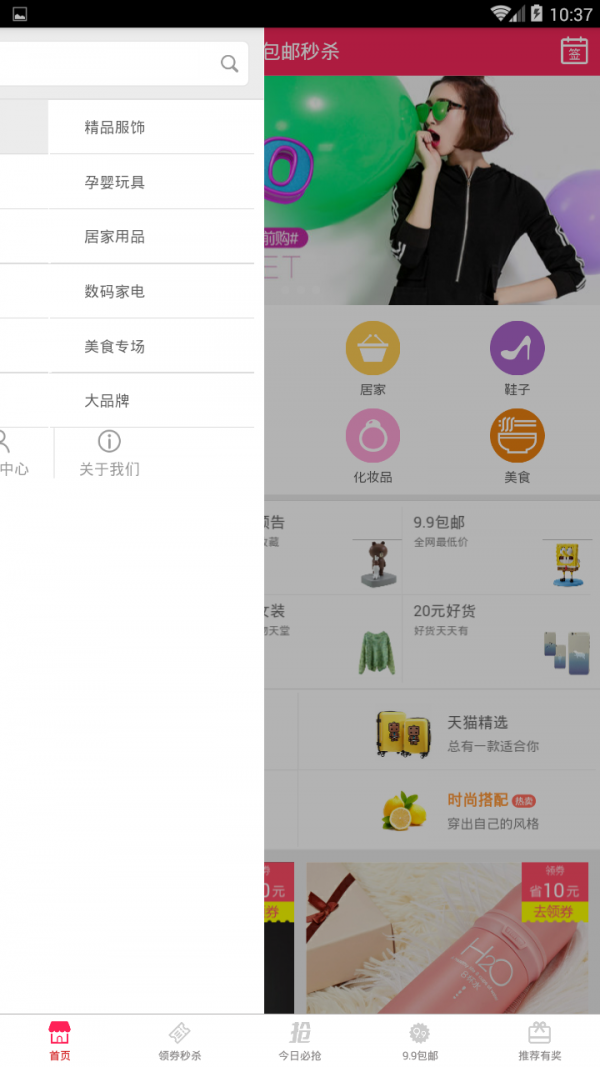Open the 孕婴玩具 category

[150, 182]
